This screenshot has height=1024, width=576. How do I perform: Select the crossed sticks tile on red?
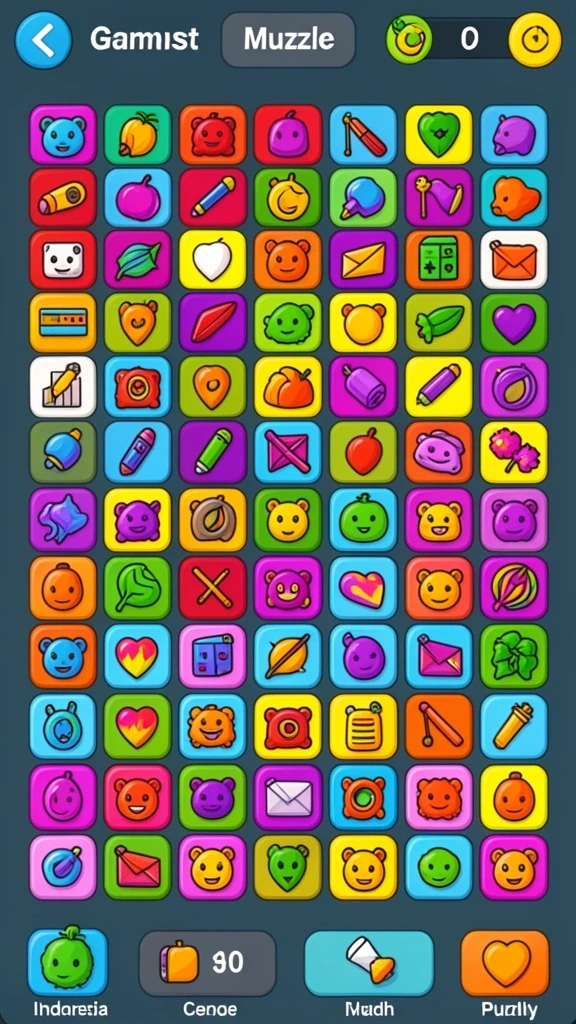tap(213, 588)
